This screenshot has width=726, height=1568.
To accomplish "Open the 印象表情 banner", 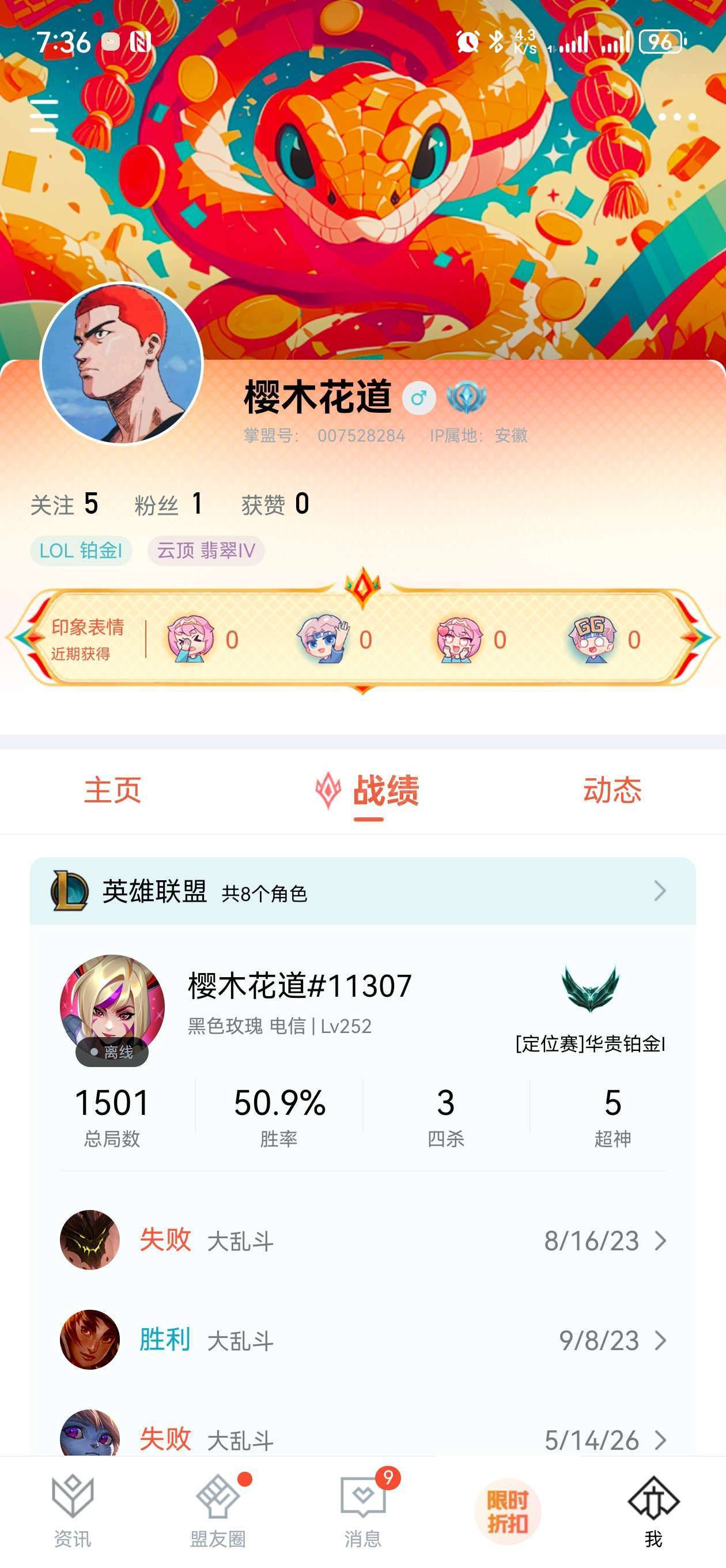I will (362, 638).
